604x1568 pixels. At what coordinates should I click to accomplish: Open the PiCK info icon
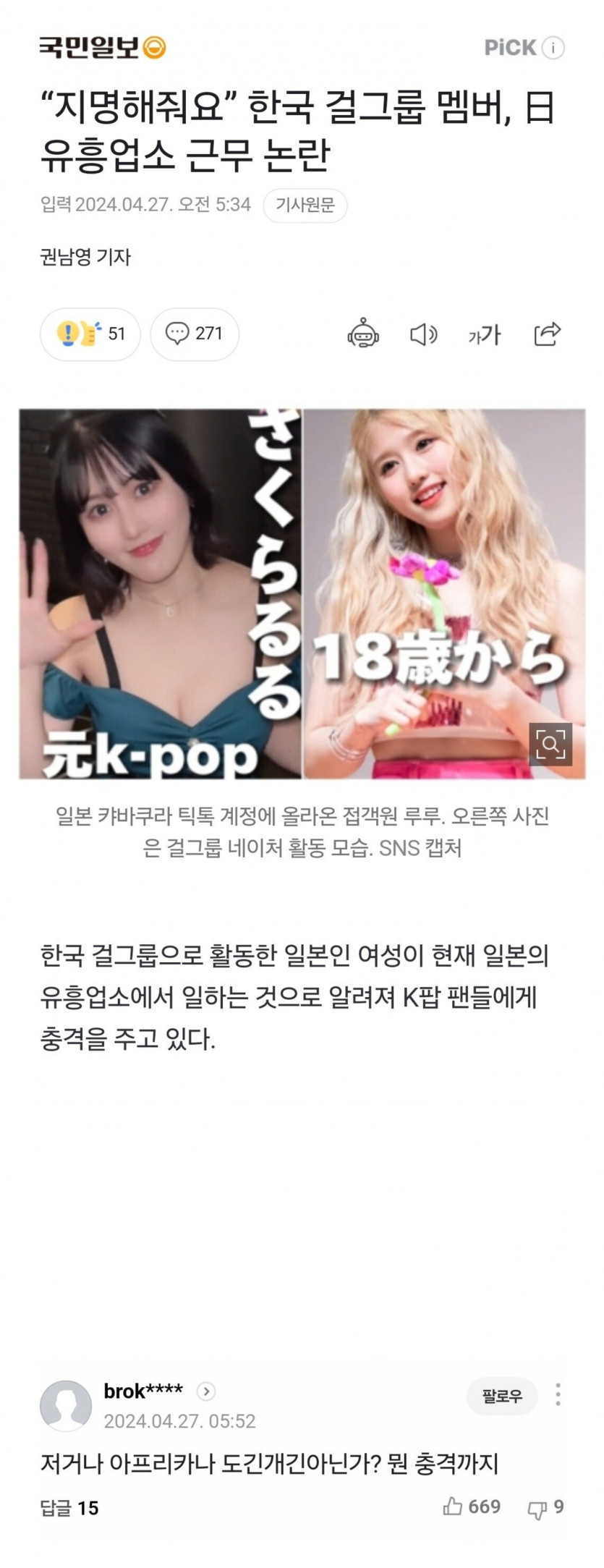pos(553,48)
